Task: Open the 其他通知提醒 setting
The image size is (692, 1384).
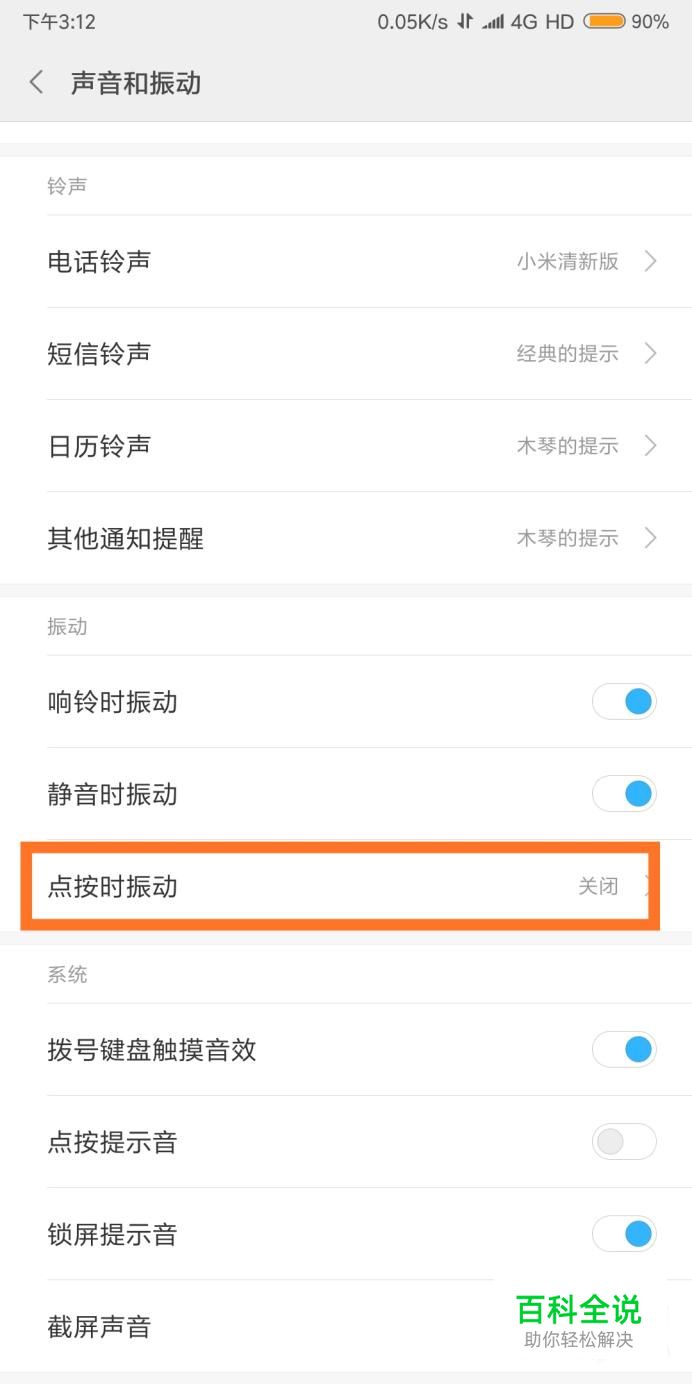Action: [x=346, y=539]
